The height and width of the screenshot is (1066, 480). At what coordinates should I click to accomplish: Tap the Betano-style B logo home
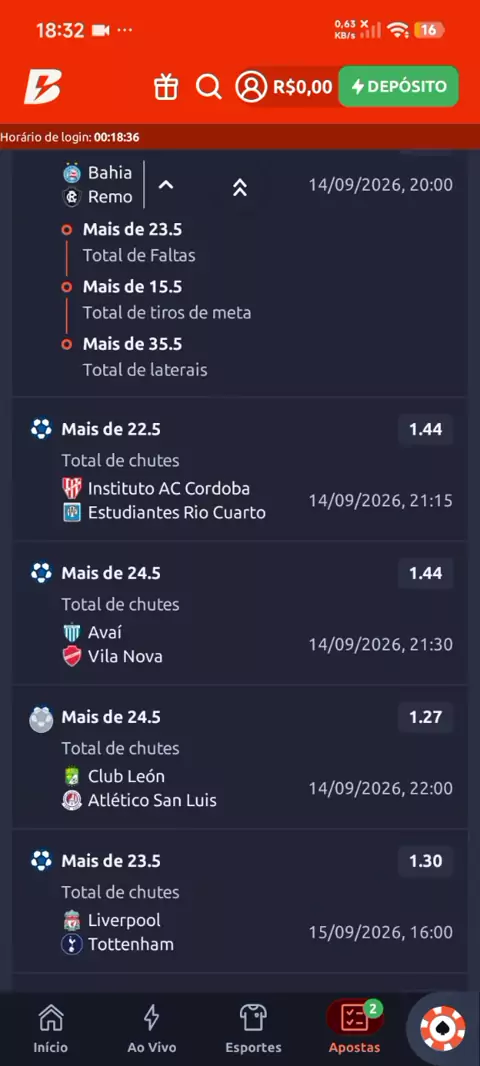point(42,87)
